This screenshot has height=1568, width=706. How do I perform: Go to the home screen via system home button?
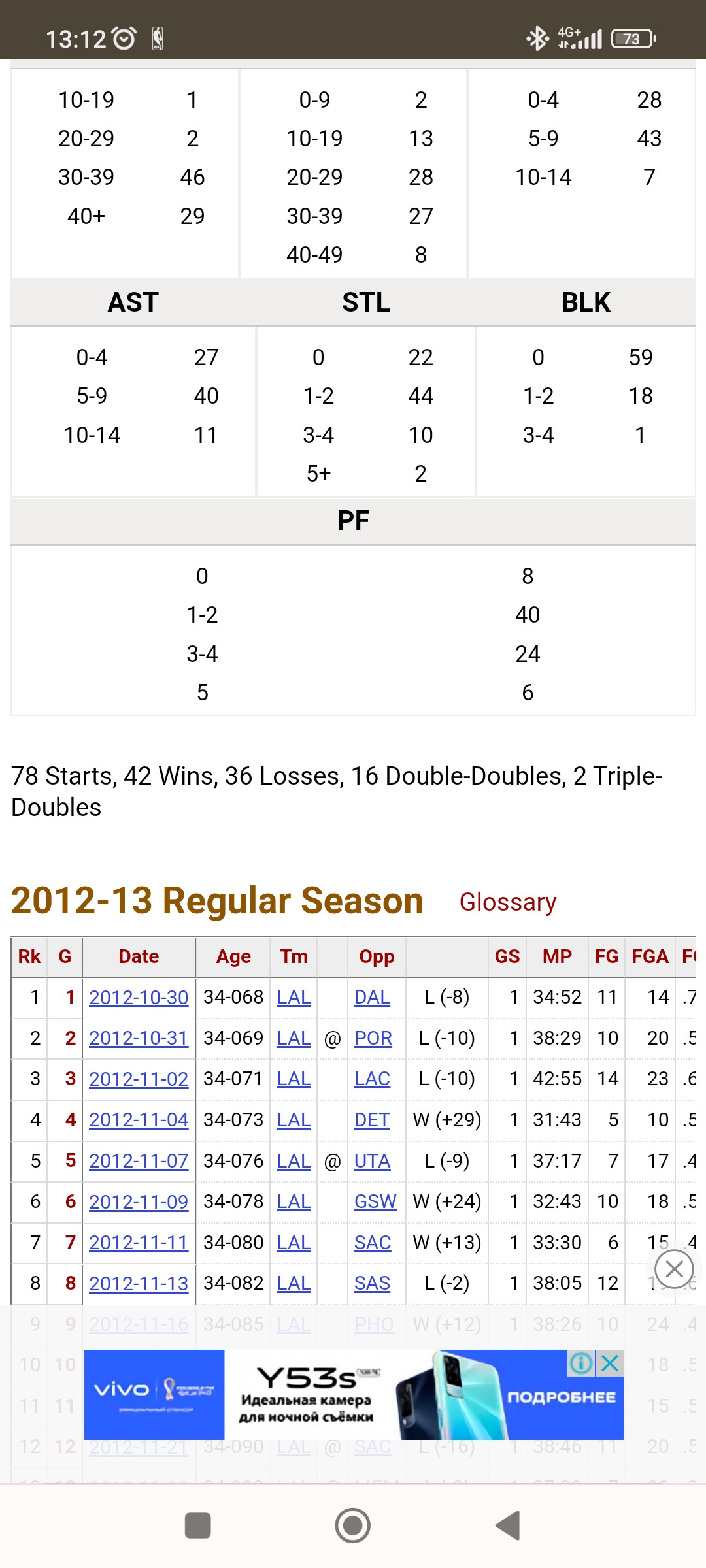click(352, 1526)
